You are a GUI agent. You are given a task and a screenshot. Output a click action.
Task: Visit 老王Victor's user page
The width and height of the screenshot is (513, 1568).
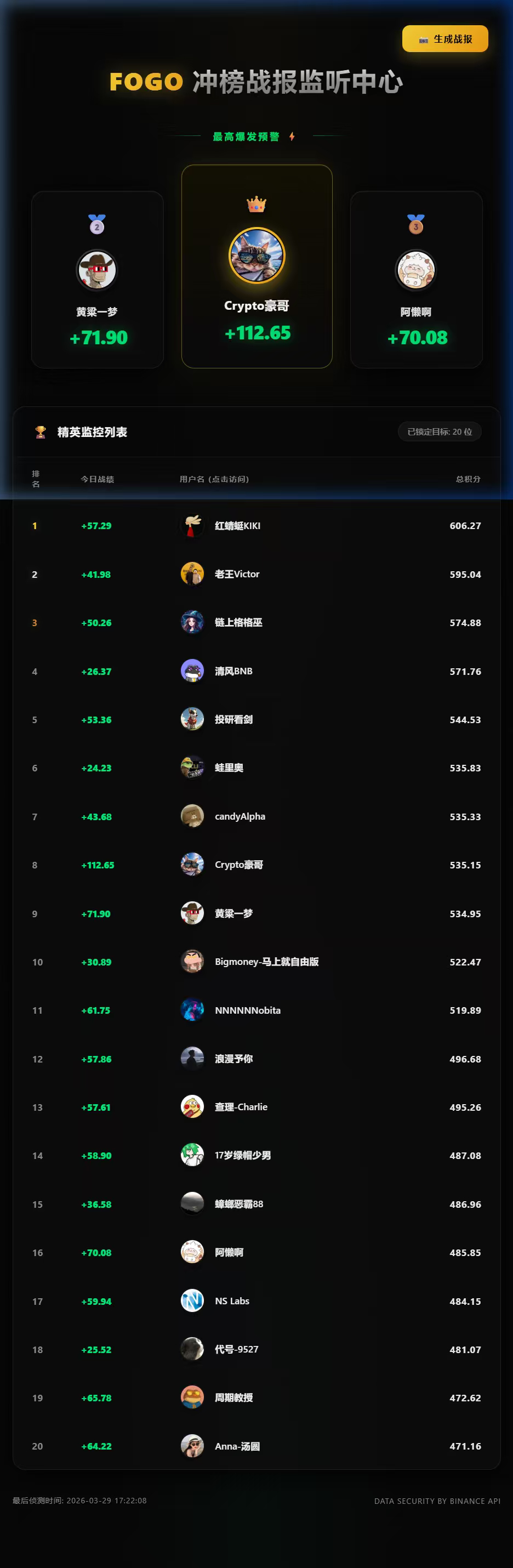tap(237, 574)
